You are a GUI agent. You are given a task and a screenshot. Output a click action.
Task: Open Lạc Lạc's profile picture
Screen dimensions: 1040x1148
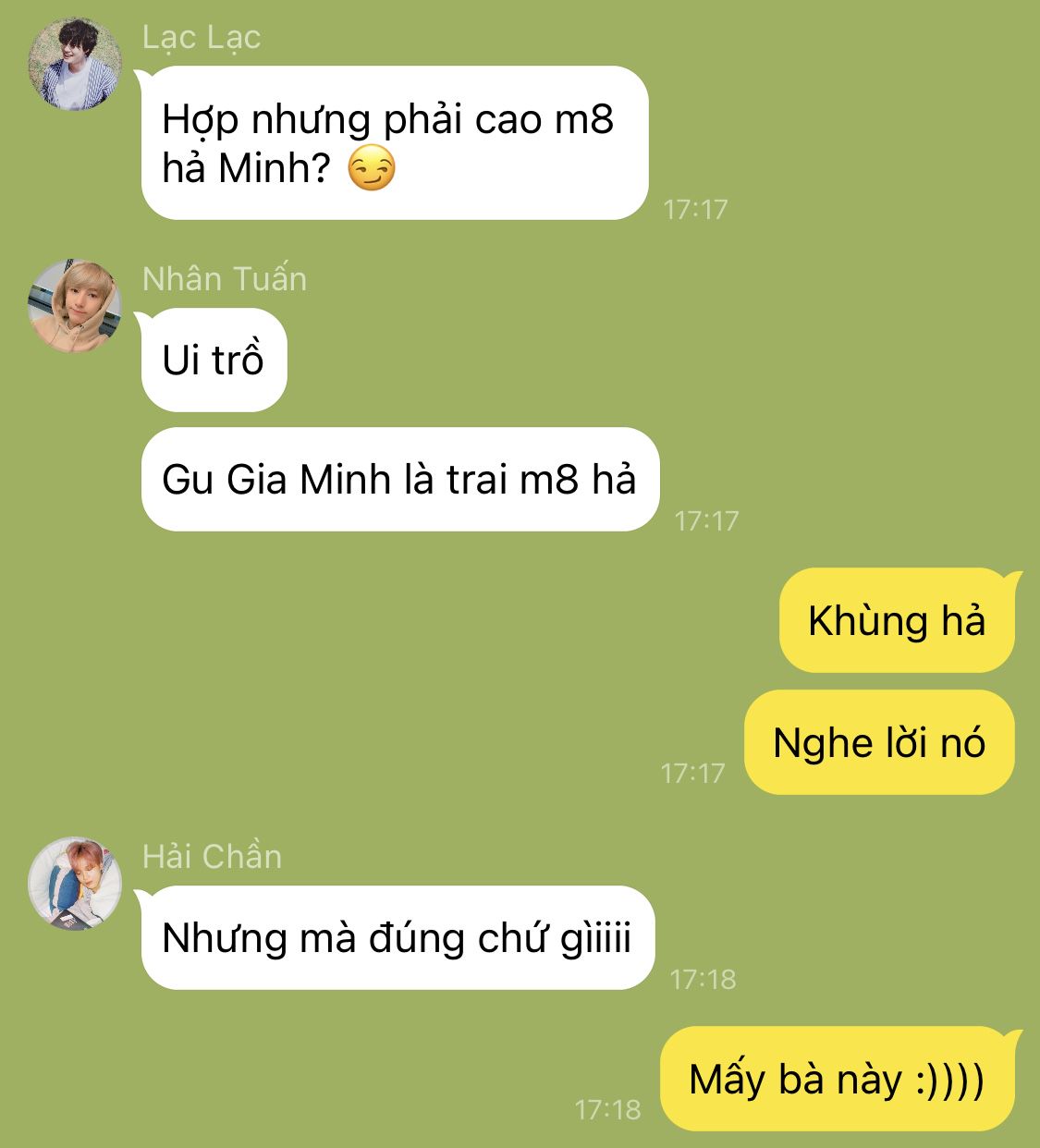coord(75,64)
